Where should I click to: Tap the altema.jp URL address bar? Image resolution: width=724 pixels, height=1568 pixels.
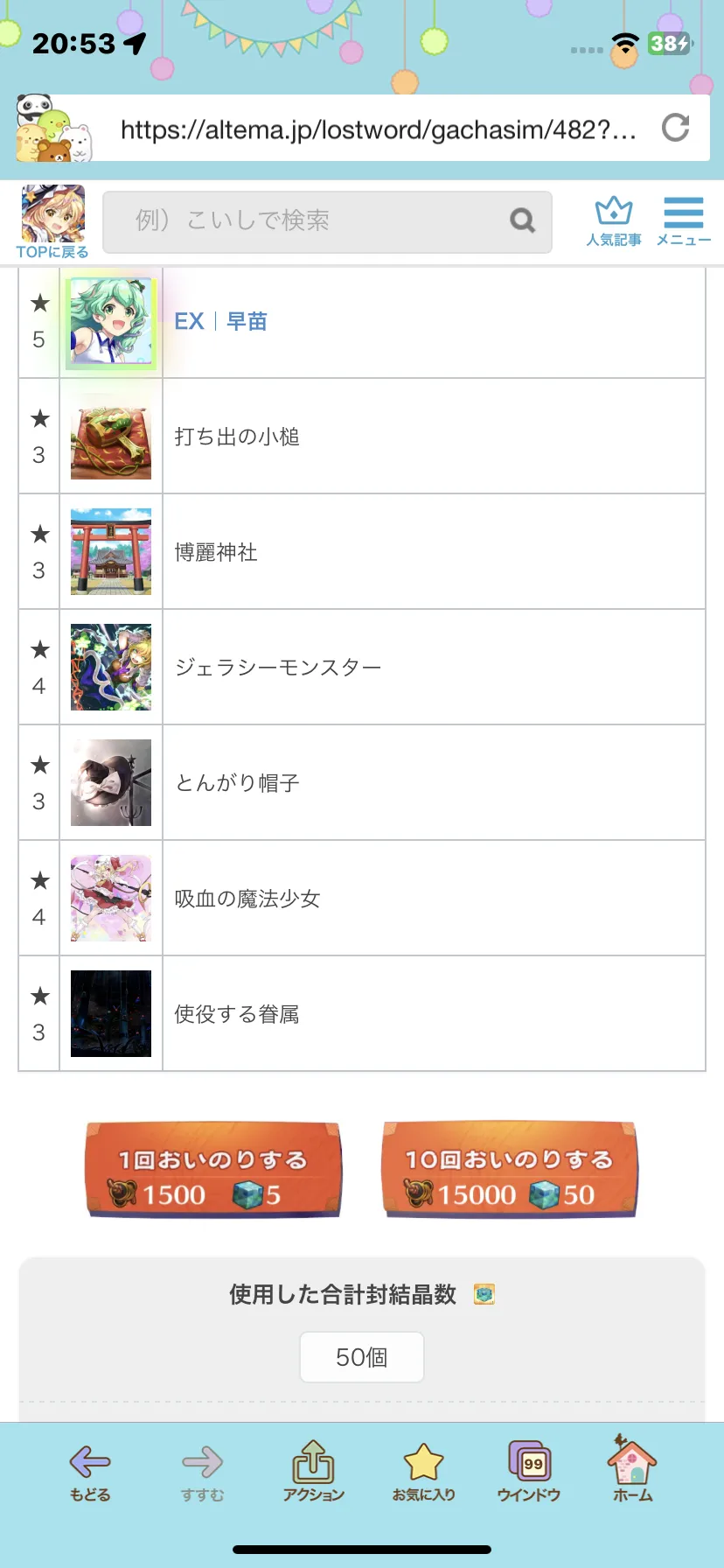[378, 129]
